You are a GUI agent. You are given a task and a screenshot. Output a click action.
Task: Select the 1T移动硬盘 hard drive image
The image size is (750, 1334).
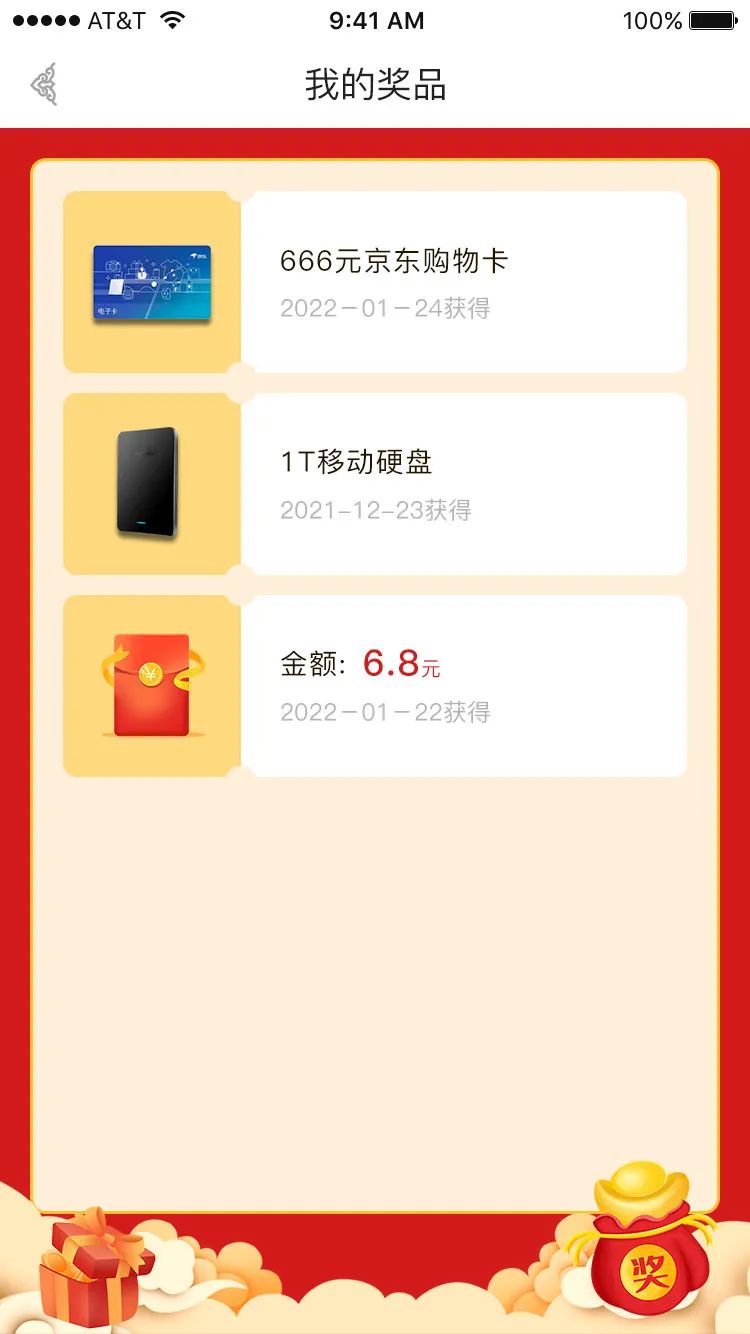pyautogui.click(x=150, y=483)
